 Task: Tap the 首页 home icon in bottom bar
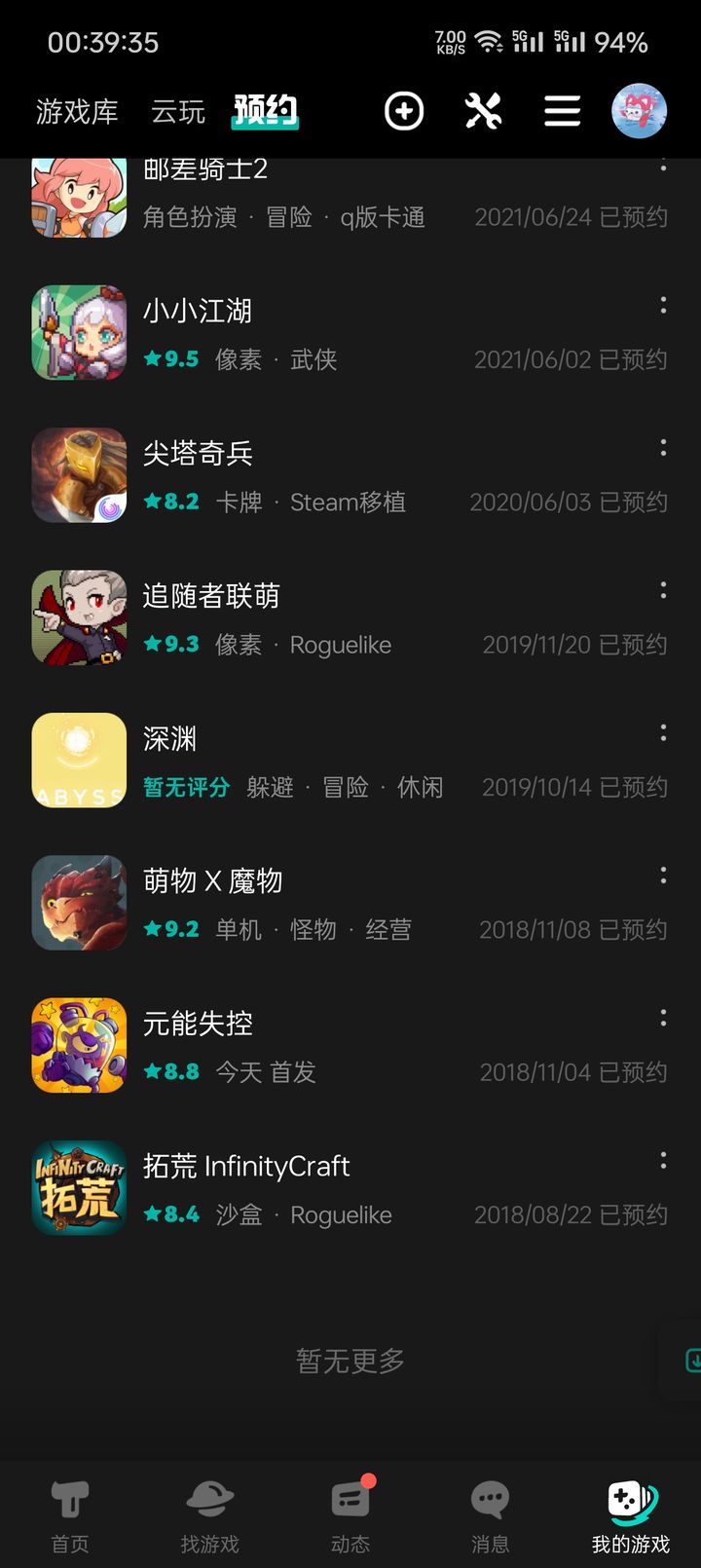click(x=69, y=1505)
